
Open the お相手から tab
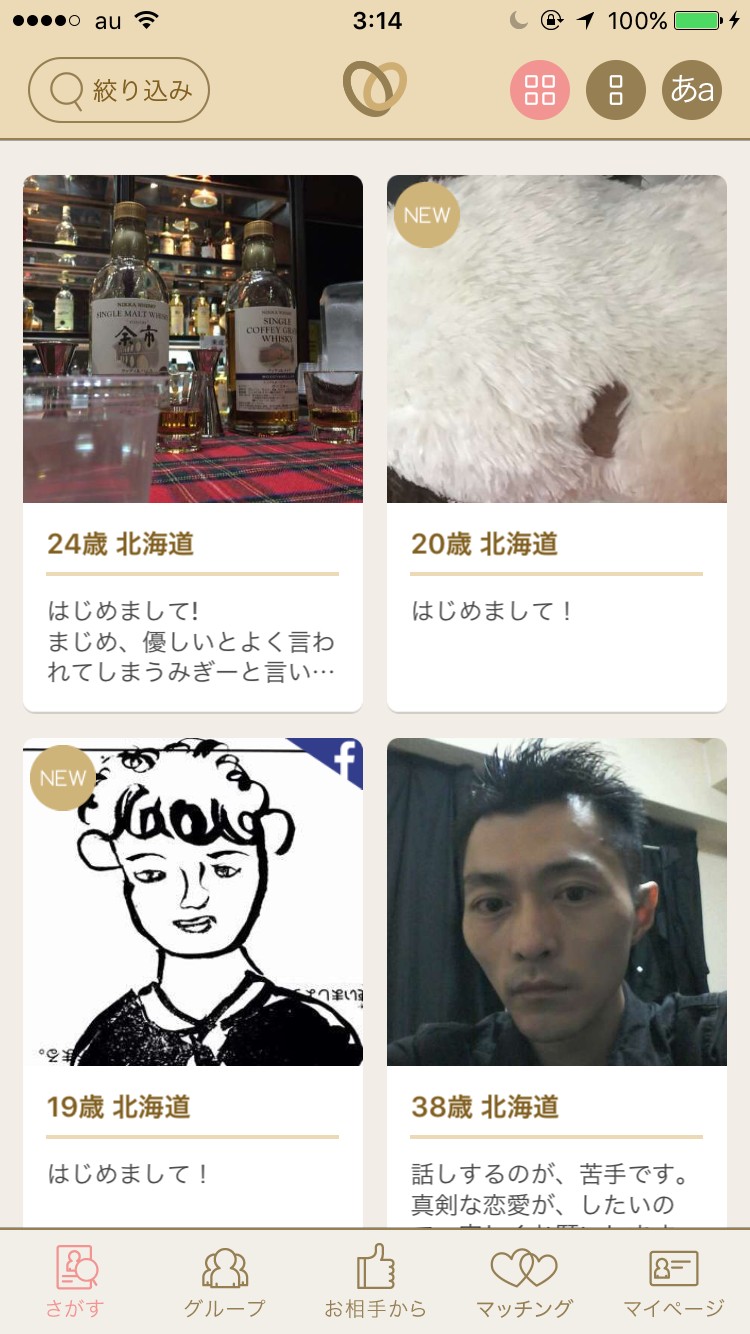(375, 1282)
